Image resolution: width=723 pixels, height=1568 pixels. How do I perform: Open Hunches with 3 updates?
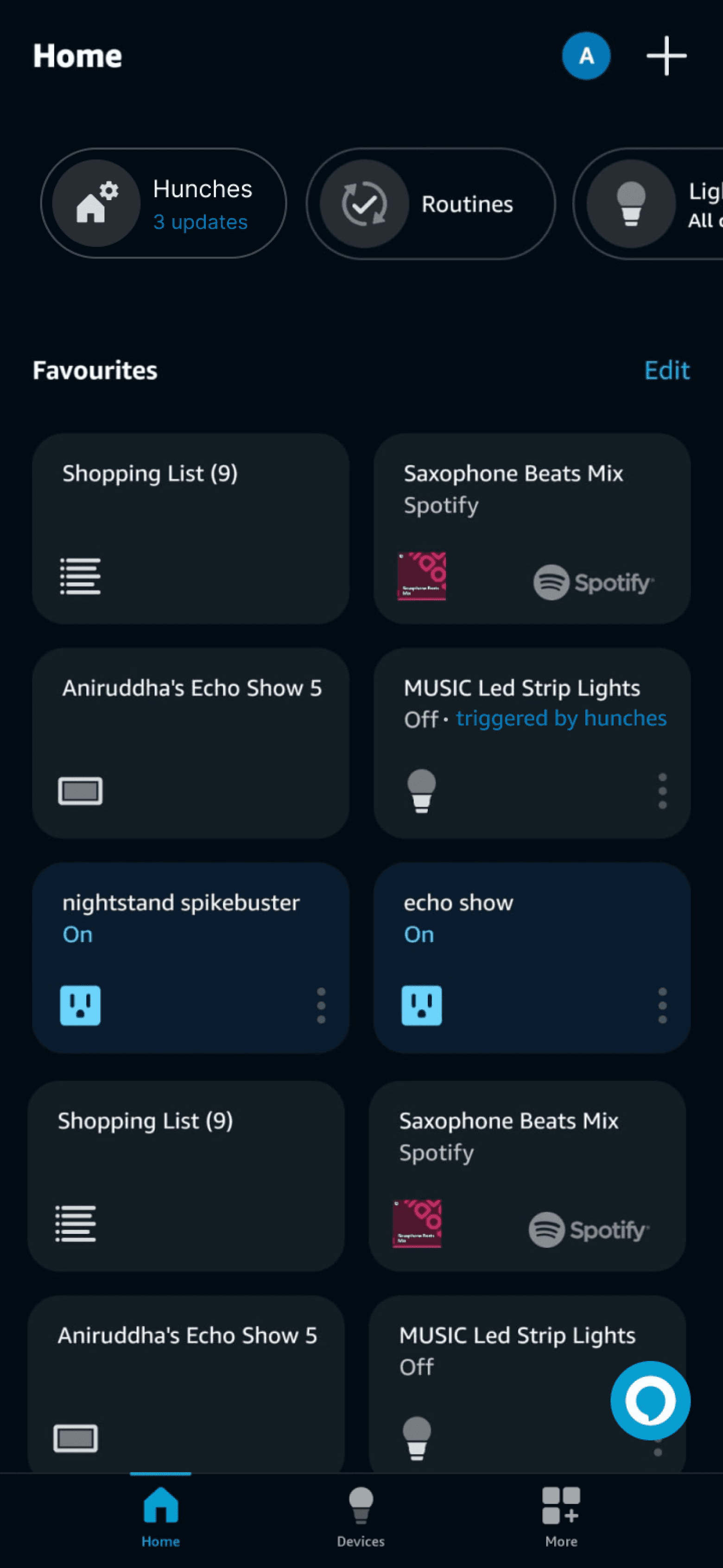163,203
